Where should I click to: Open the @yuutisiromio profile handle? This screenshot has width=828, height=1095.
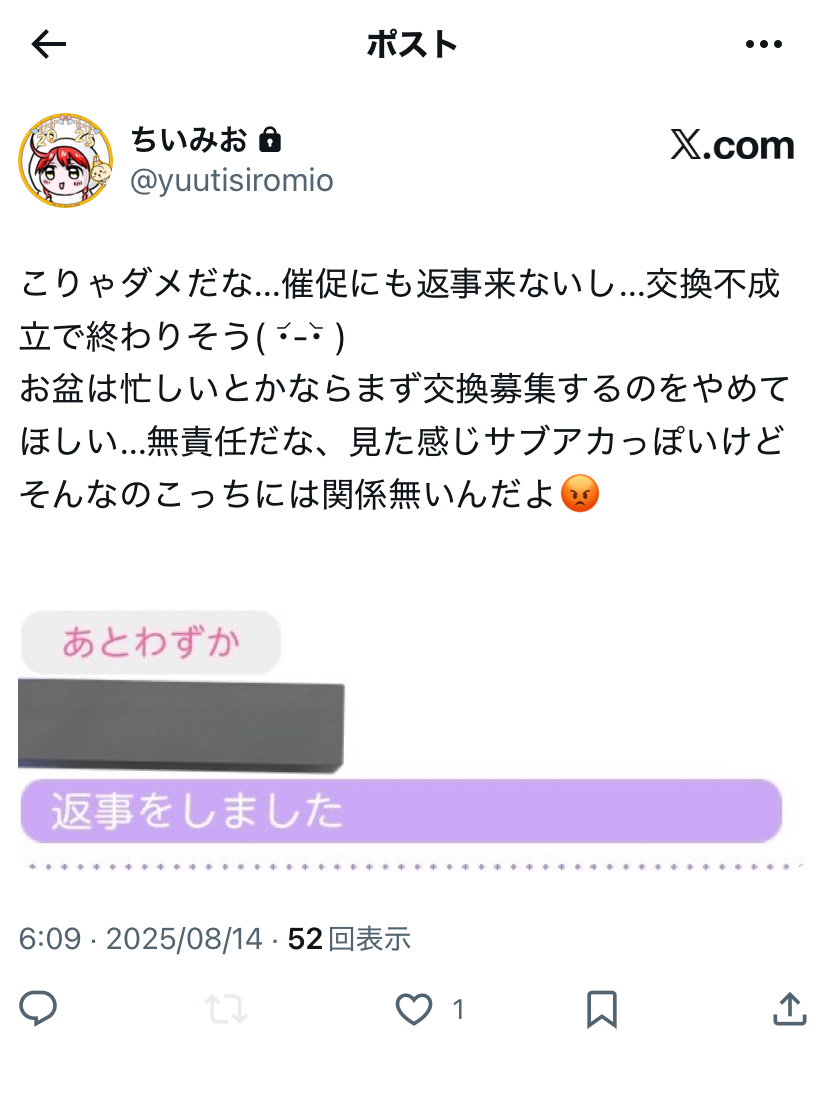(x=232, y=180)
